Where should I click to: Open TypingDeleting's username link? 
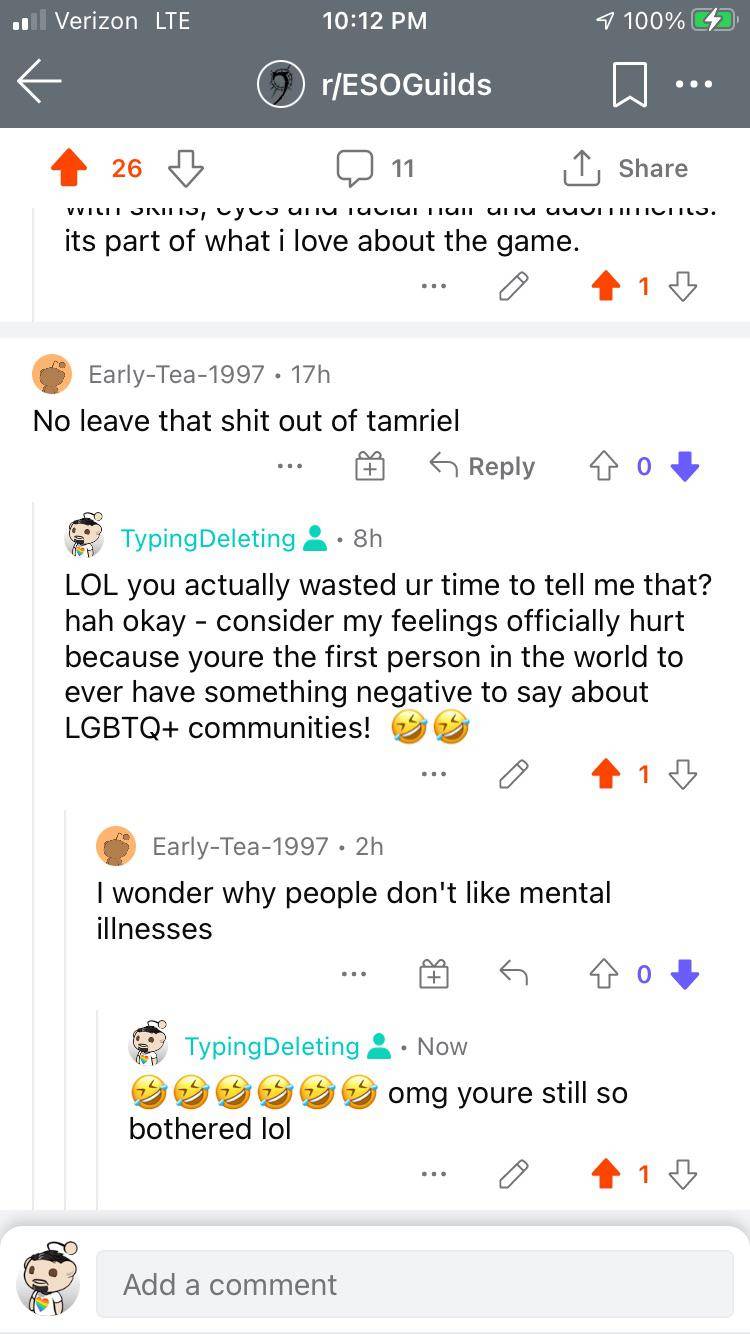point(208,538)
